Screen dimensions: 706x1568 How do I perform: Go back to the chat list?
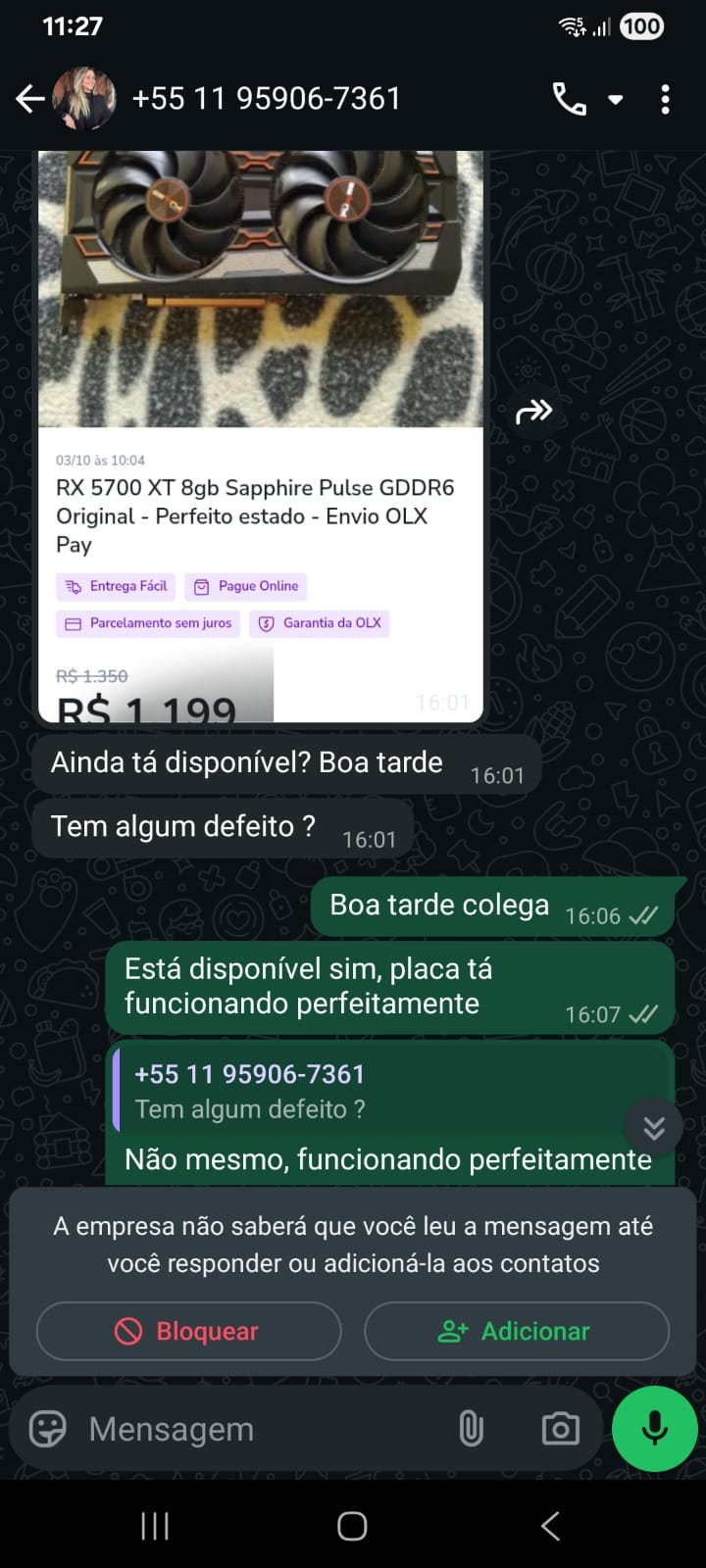pyautogui.click(x=29, y=99)
